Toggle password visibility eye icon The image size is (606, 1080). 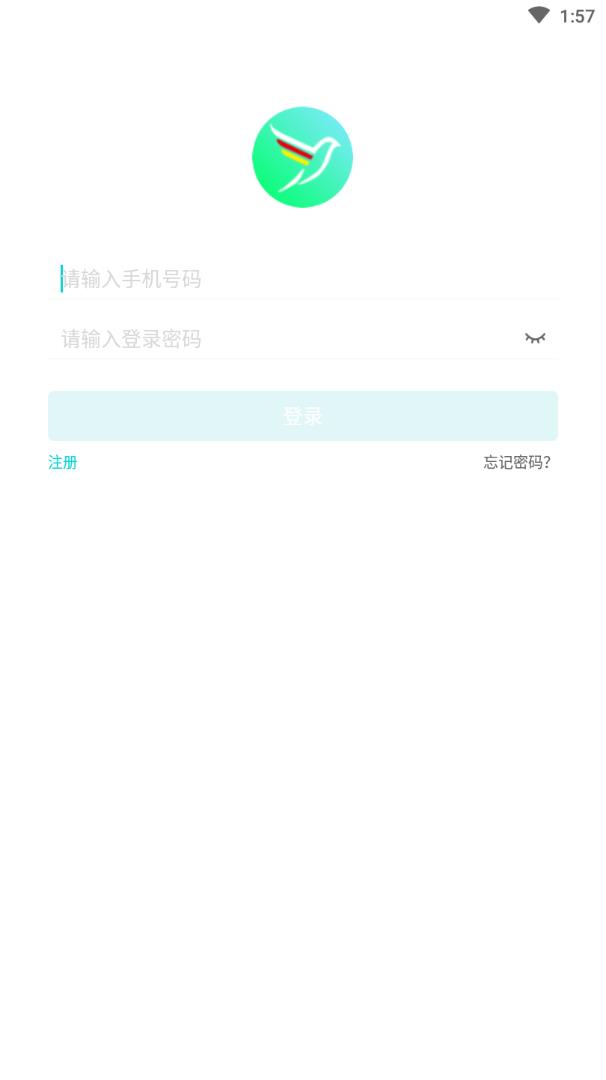coord(535,338)
